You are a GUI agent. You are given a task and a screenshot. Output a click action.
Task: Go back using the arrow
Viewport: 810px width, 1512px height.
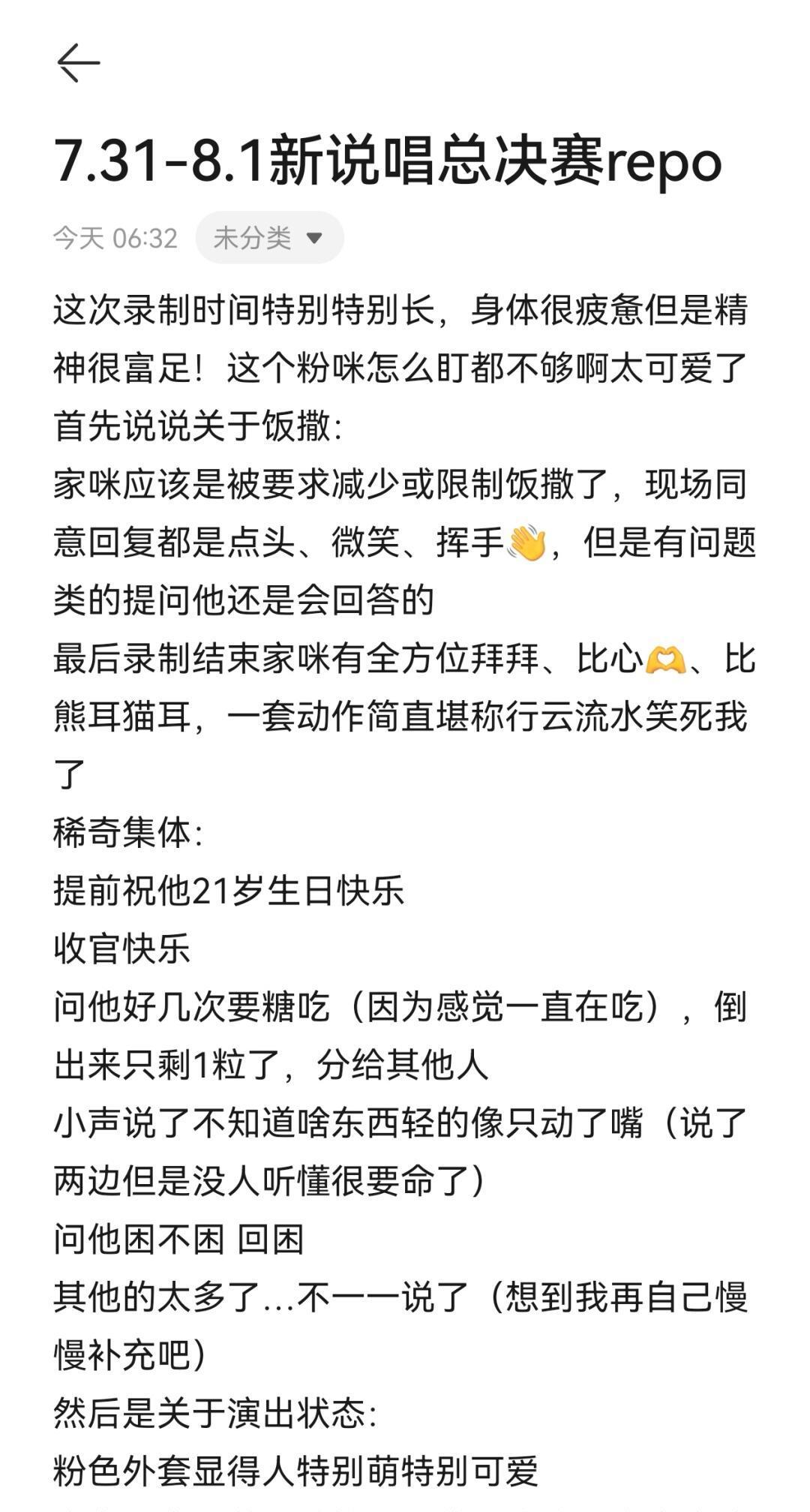coord(78,63)
